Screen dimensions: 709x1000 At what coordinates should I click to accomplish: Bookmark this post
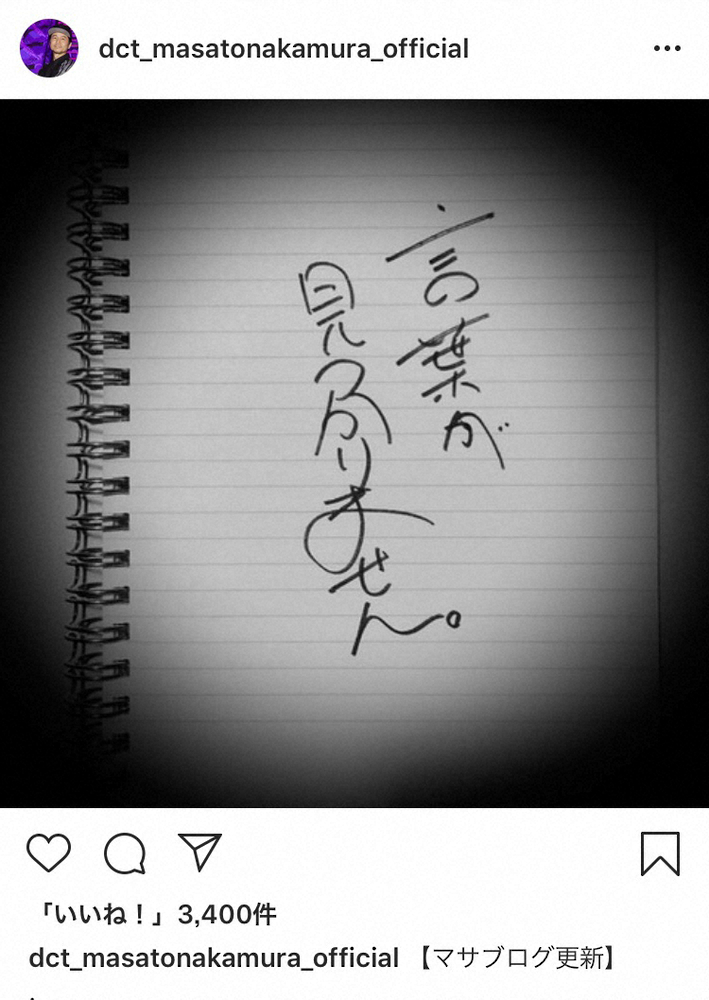click(660, 854)
